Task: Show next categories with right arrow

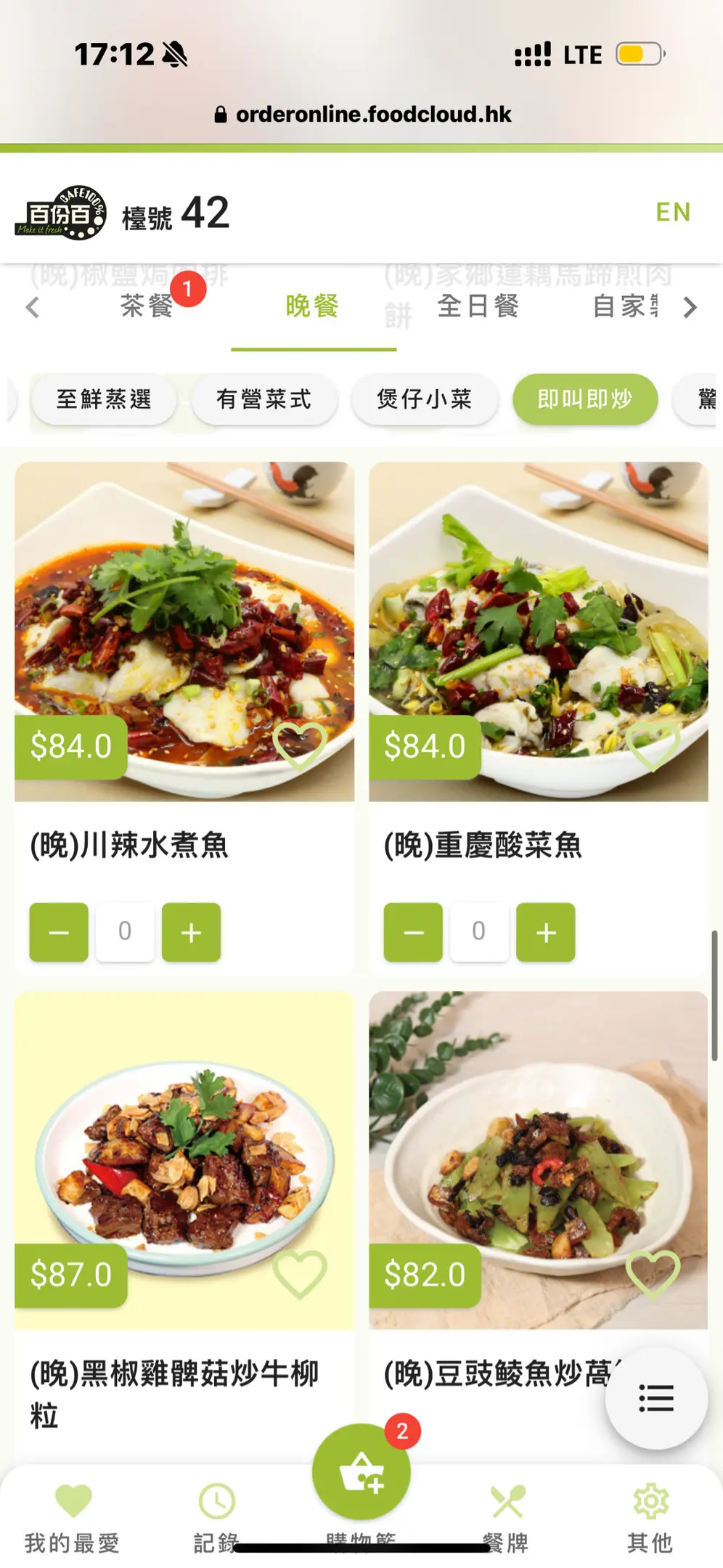Action: 690,308
